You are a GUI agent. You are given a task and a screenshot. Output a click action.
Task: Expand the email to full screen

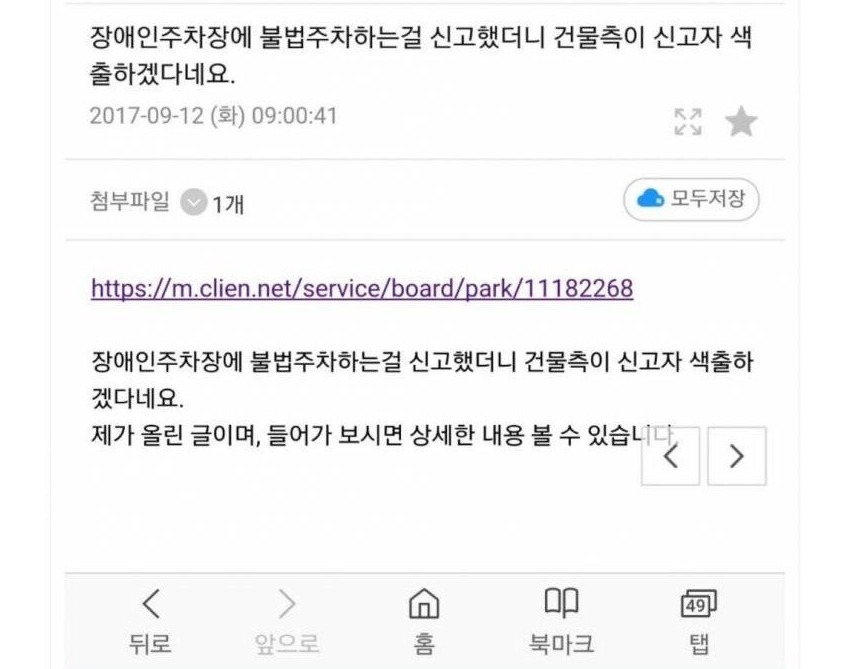click(688, 122)
